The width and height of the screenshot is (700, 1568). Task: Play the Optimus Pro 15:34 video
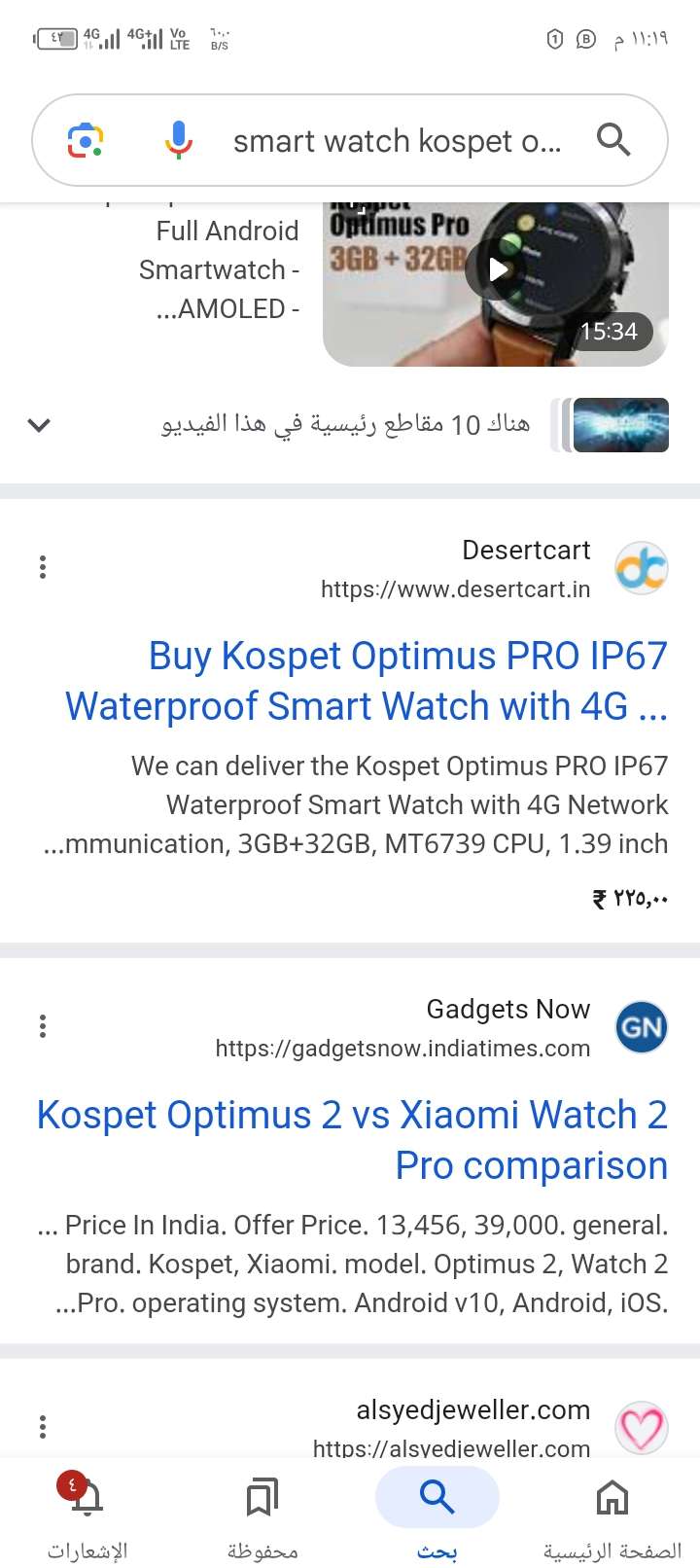(x=498, y=270)
